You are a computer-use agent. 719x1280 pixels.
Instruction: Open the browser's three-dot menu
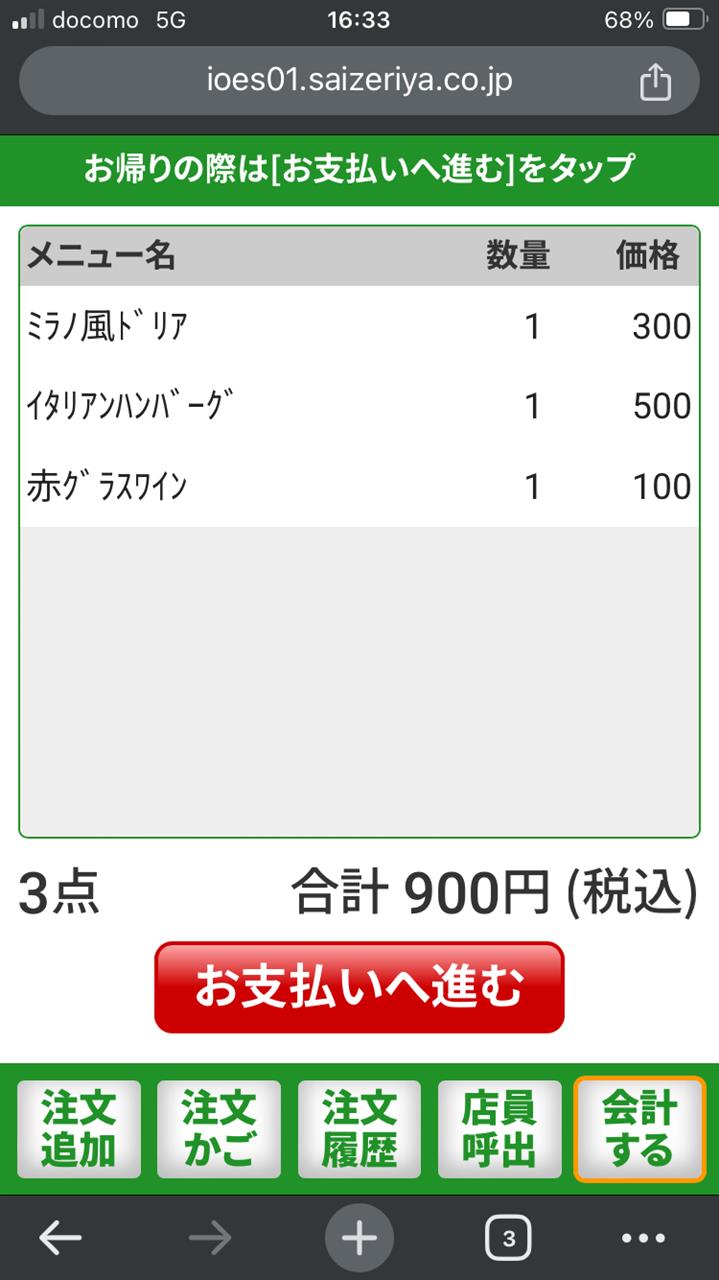point(643,1238)
